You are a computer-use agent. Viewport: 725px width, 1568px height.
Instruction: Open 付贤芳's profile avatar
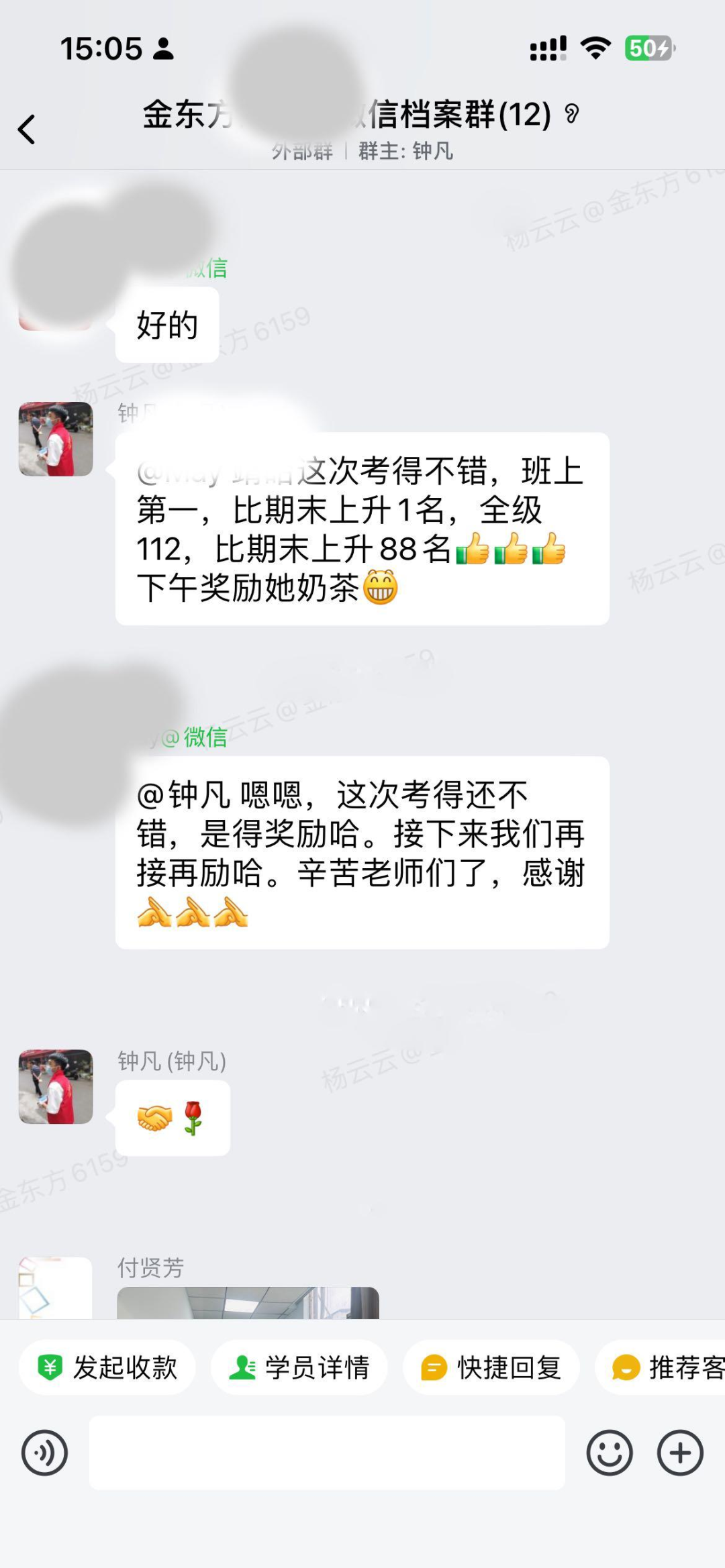click(56, 1288)
